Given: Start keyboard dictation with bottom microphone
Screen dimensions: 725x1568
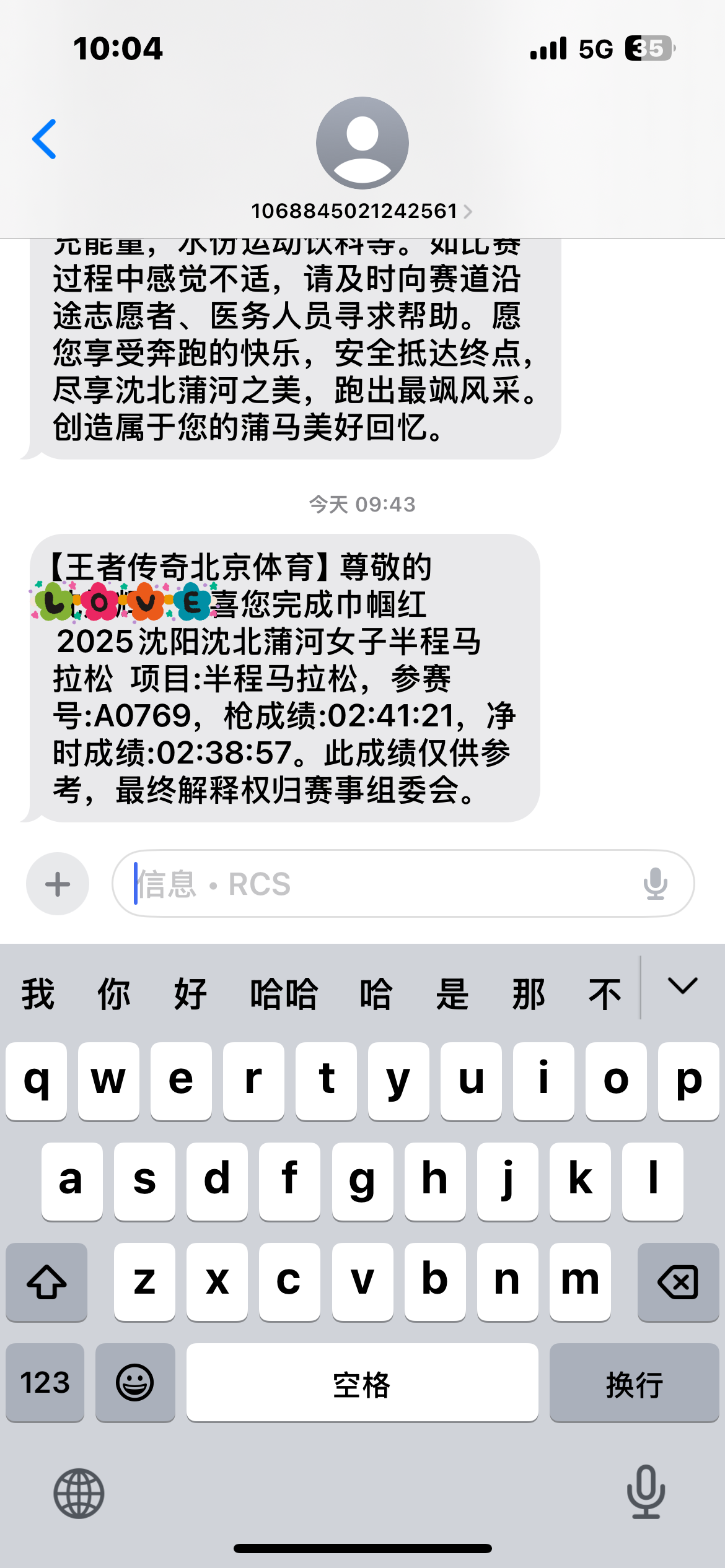Looking at the screenshot, I should [646, 1492].
